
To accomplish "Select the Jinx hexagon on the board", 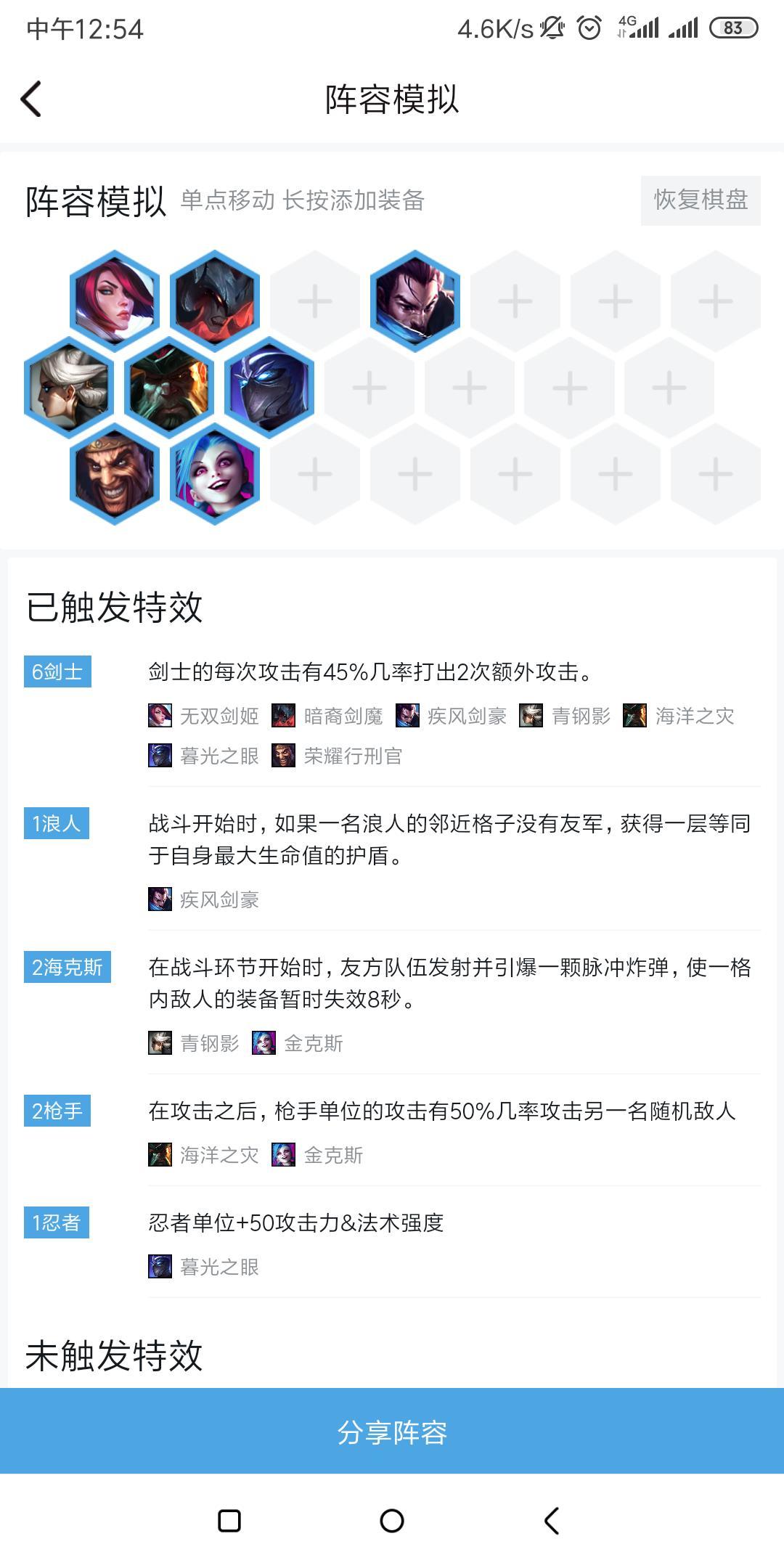I will click(215, 475).
